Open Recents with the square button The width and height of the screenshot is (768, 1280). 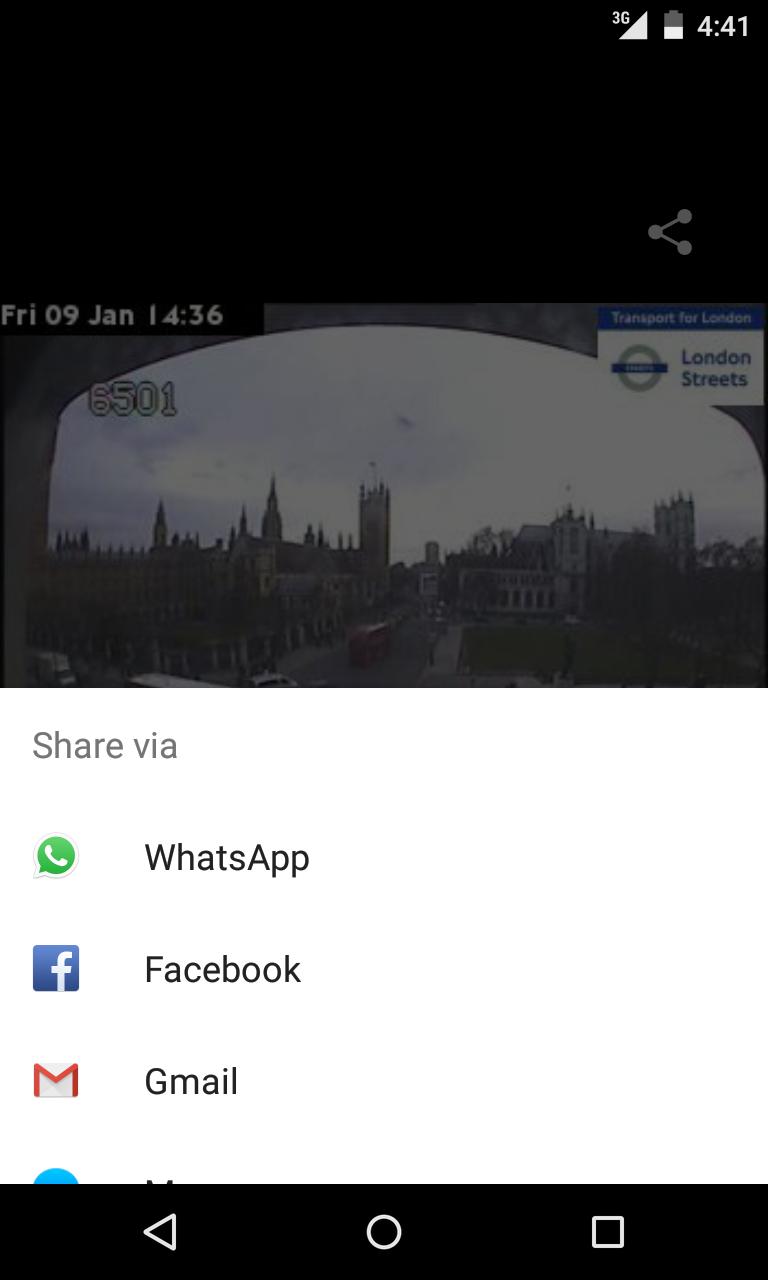[x=607, y=1232]
